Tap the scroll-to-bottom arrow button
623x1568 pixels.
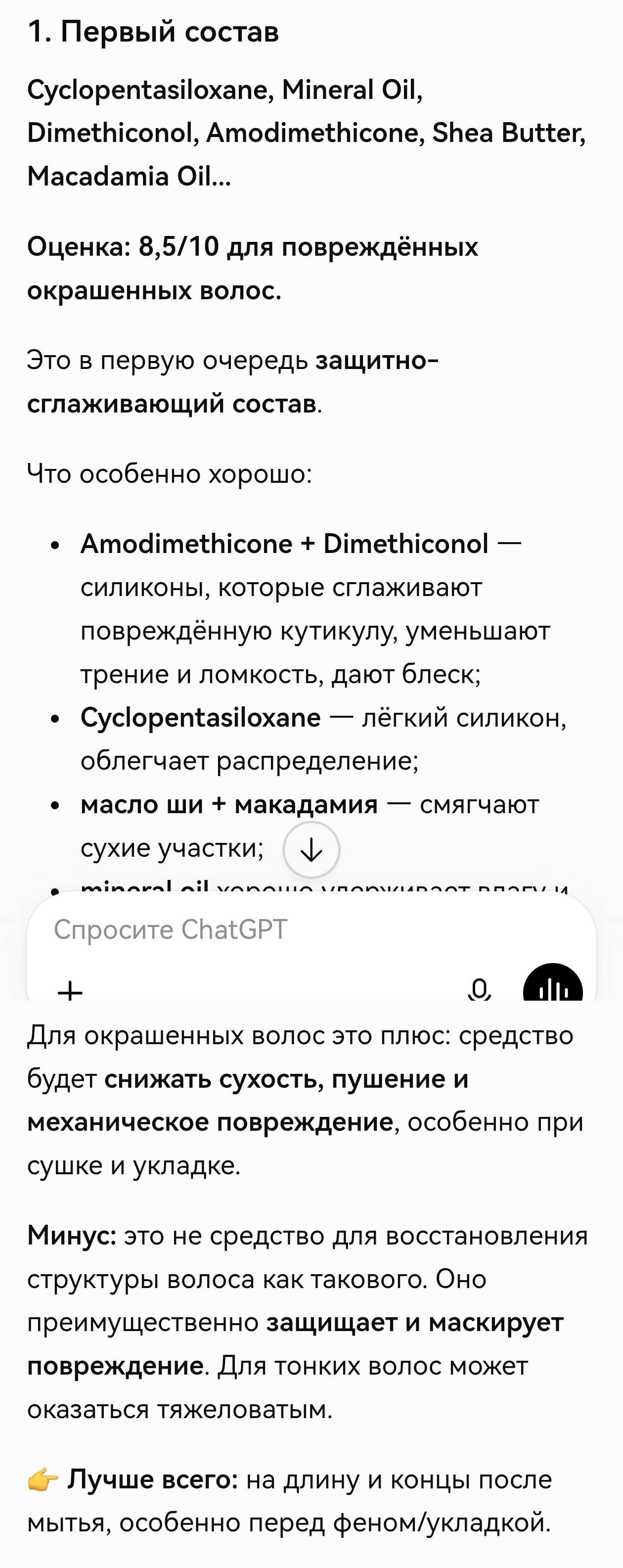(x=311, y=850)
